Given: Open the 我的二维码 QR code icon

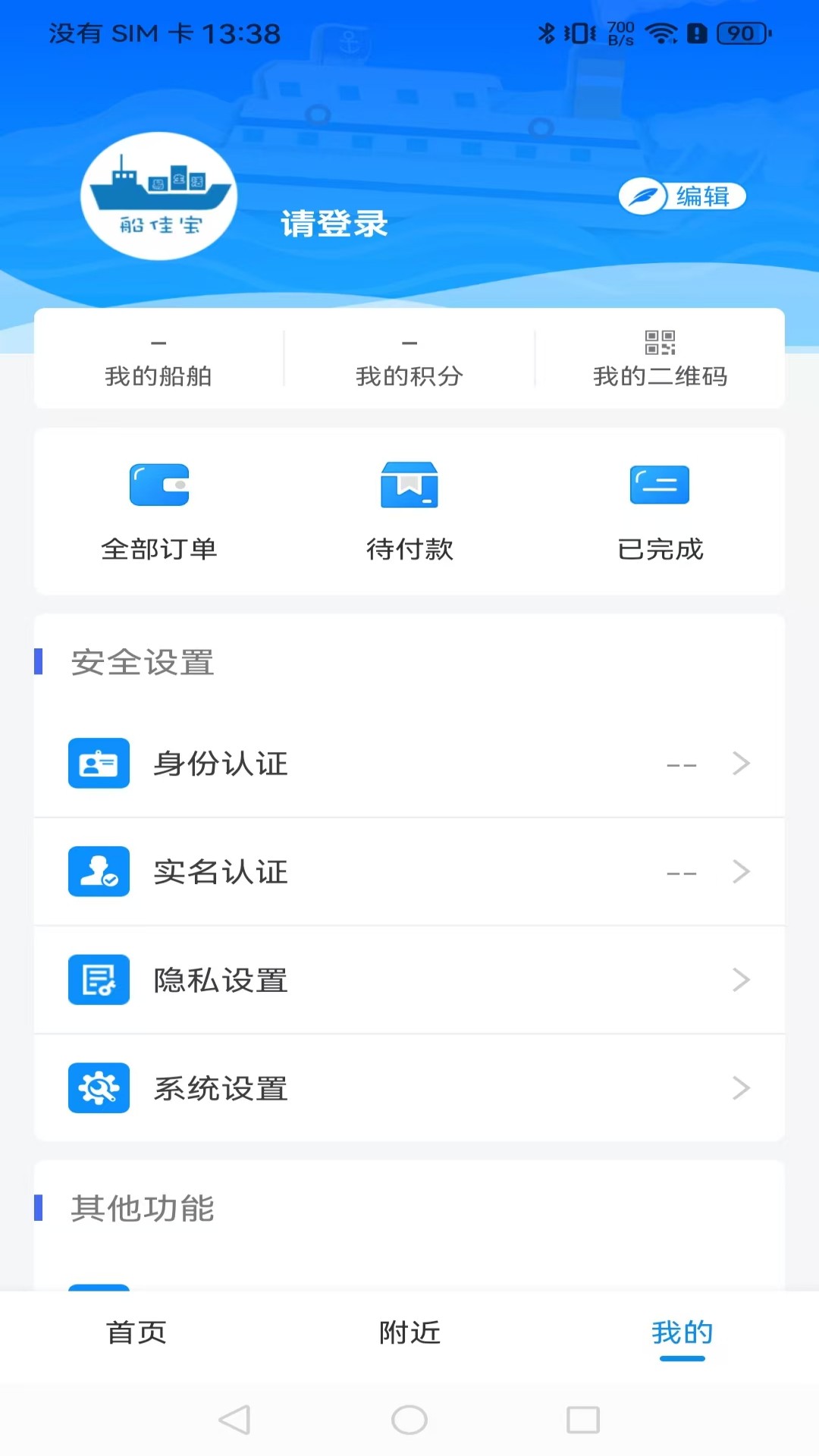Looking at the screenshot, I should point(660,342).
